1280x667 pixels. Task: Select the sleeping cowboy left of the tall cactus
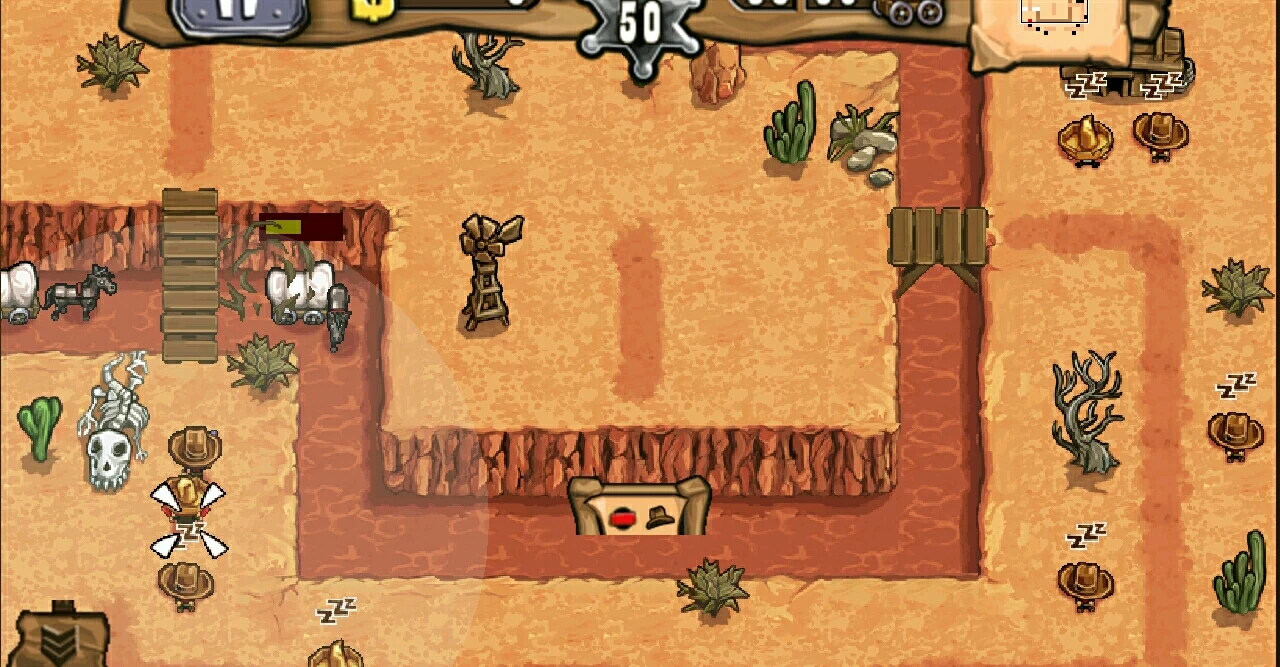(x=1086, y=580)
